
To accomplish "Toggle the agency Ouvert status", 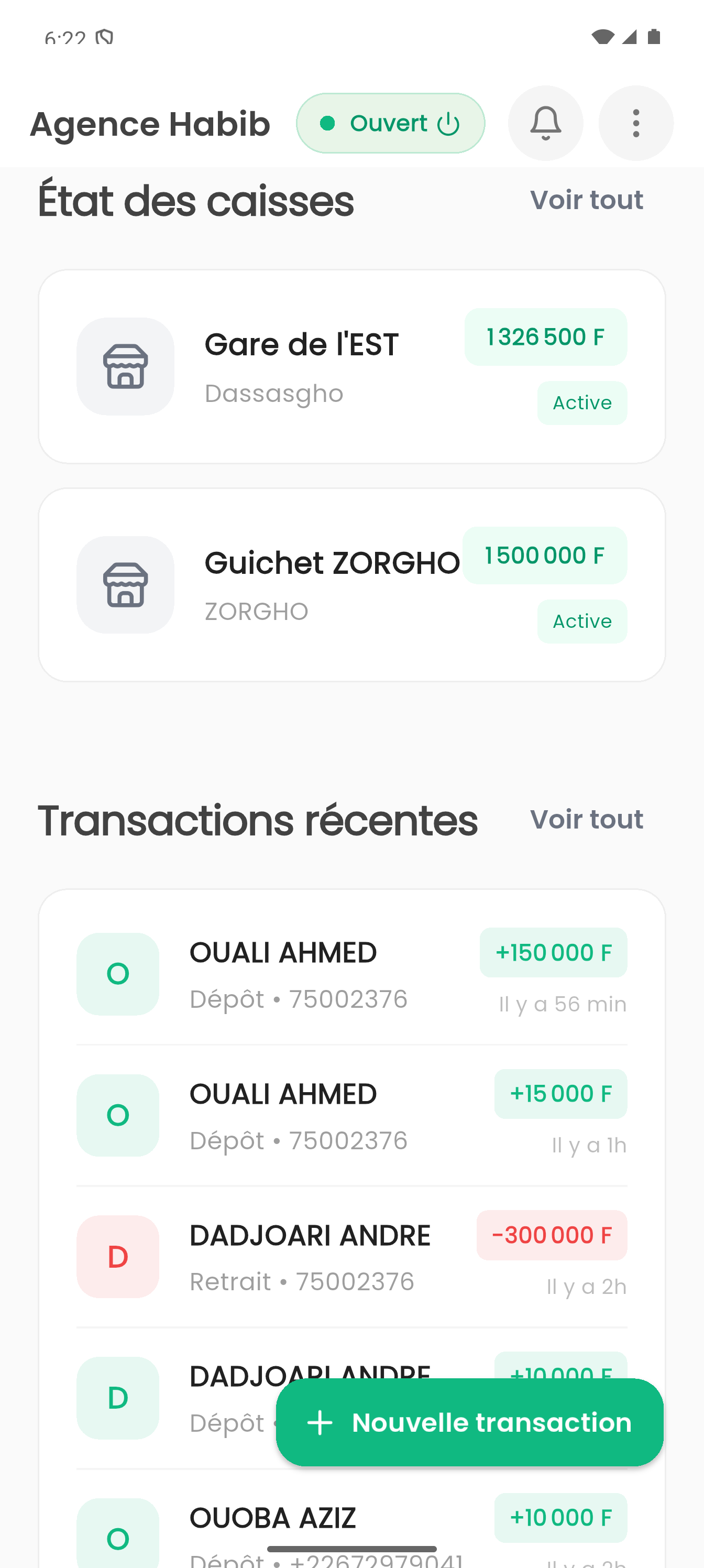I will (x=390, y=123).
